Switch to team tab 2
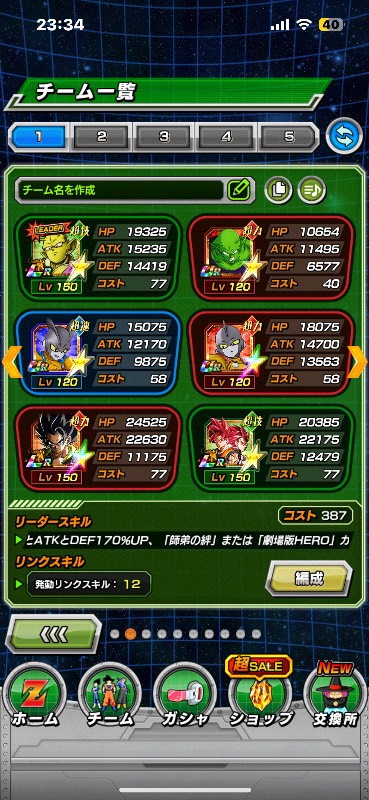The height and width of the screenshot is (800, 369). click(x=102, y=137)
